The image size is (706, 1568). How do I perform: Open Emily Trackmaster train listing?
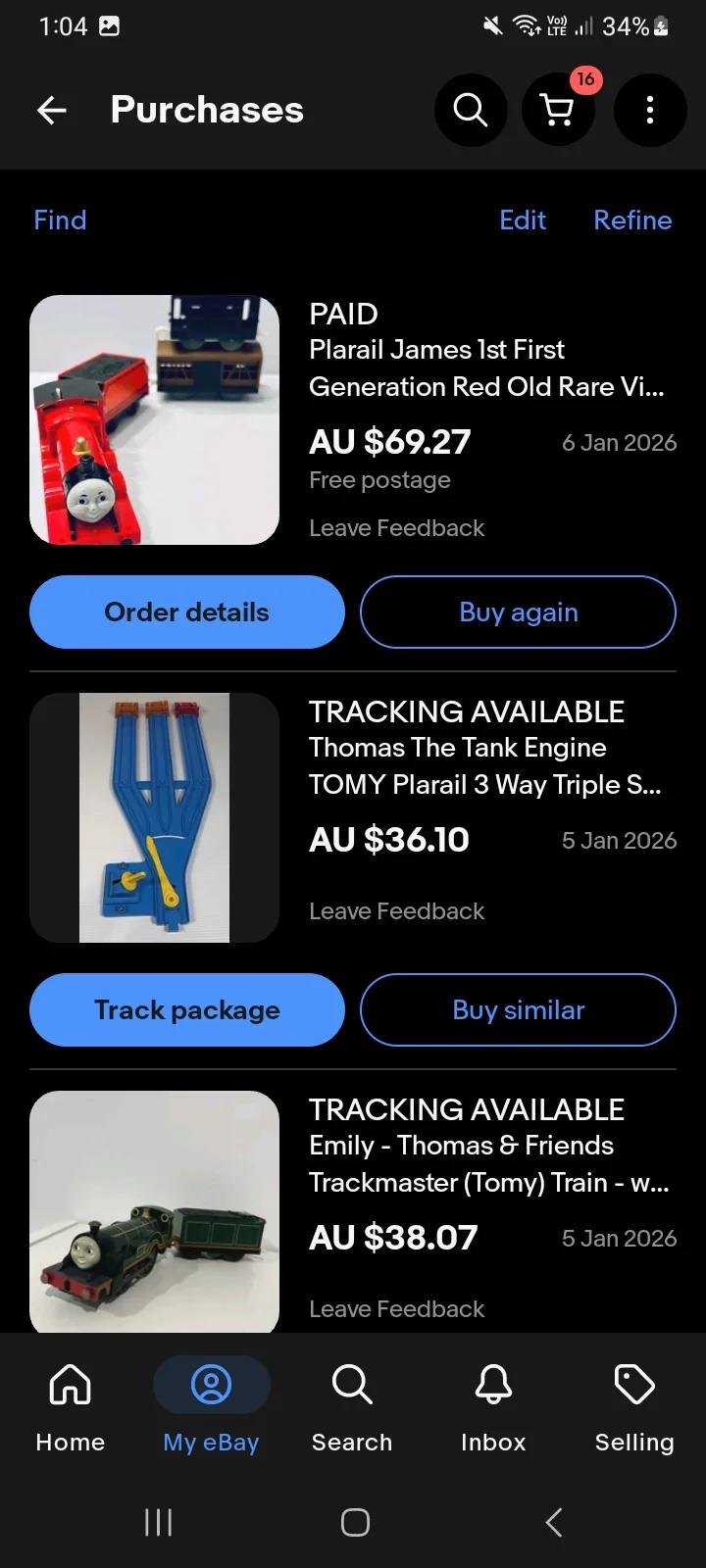488,1163
